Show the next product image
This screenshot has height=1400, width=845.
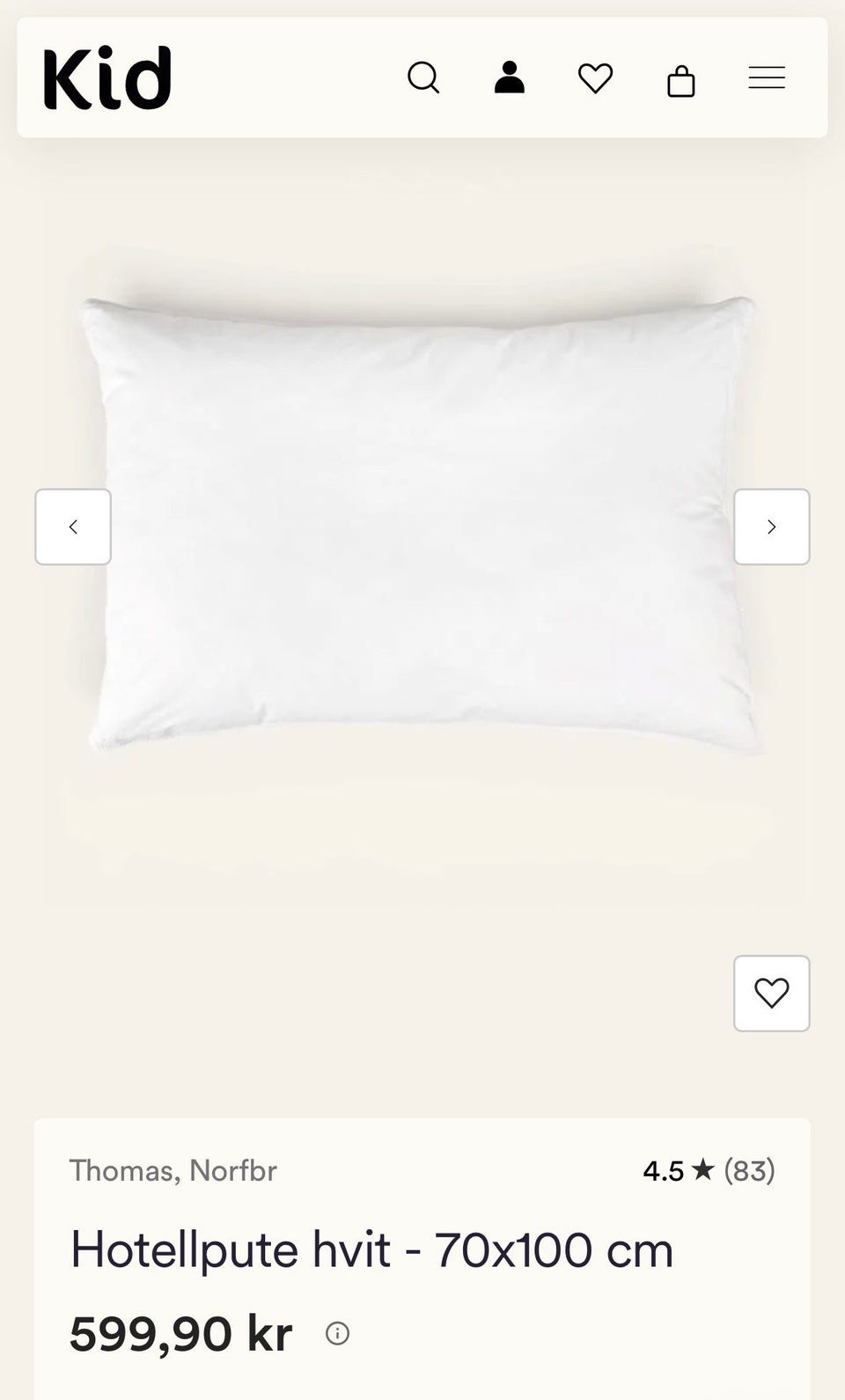point(772,527)
